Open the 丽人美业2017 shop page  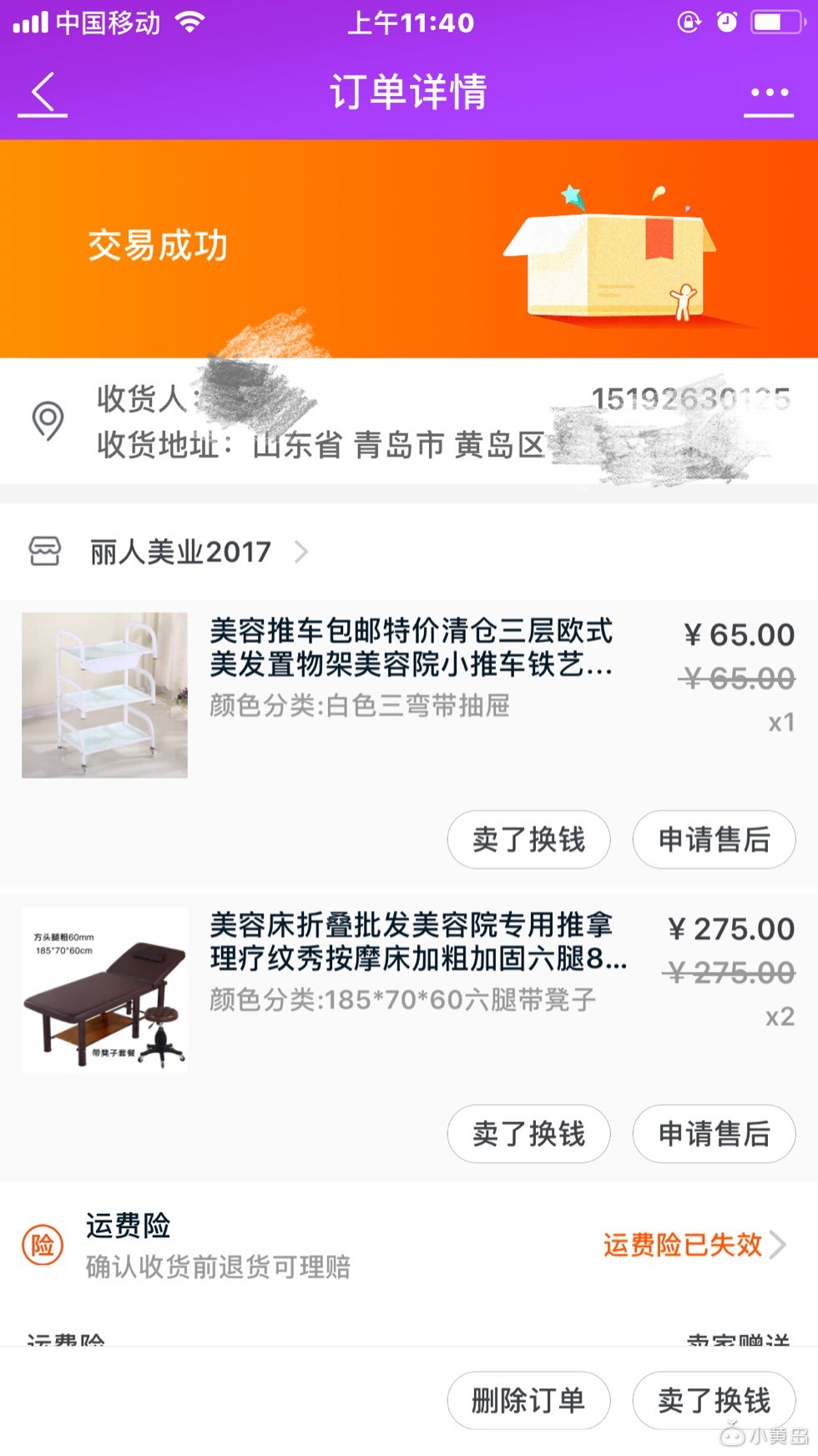(x=180, y=552)
